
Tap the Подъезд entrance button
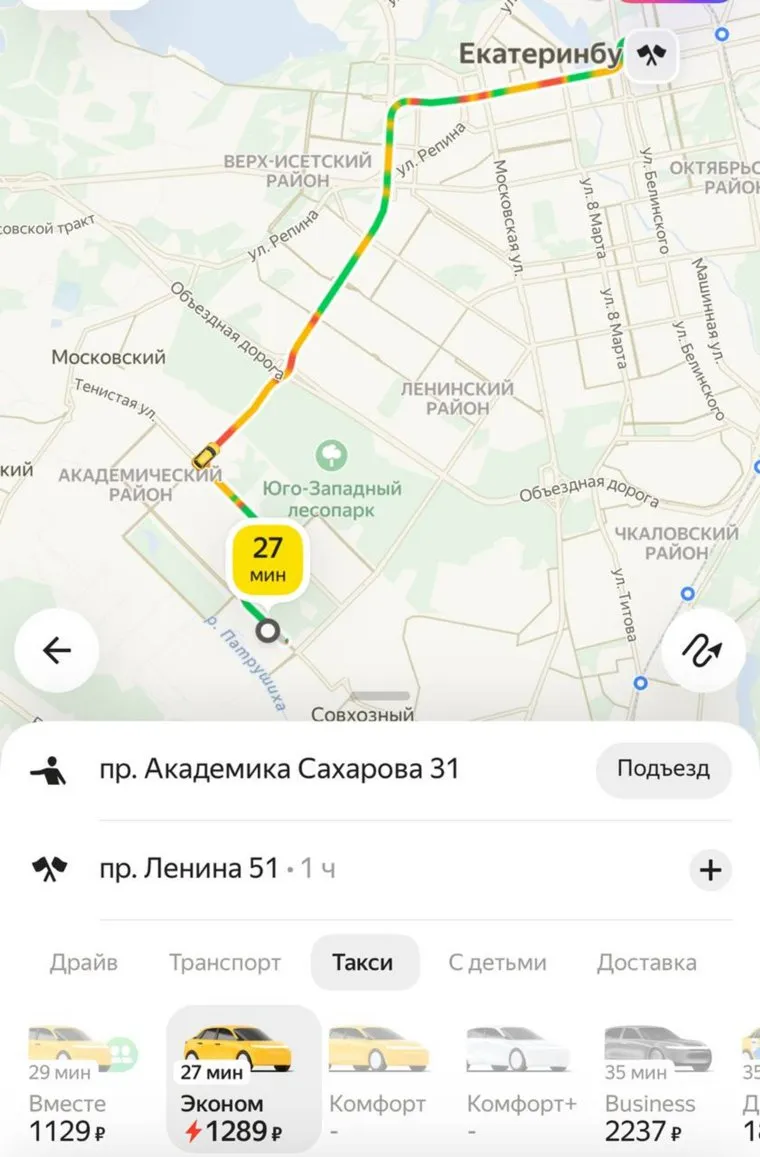(663, 769)
